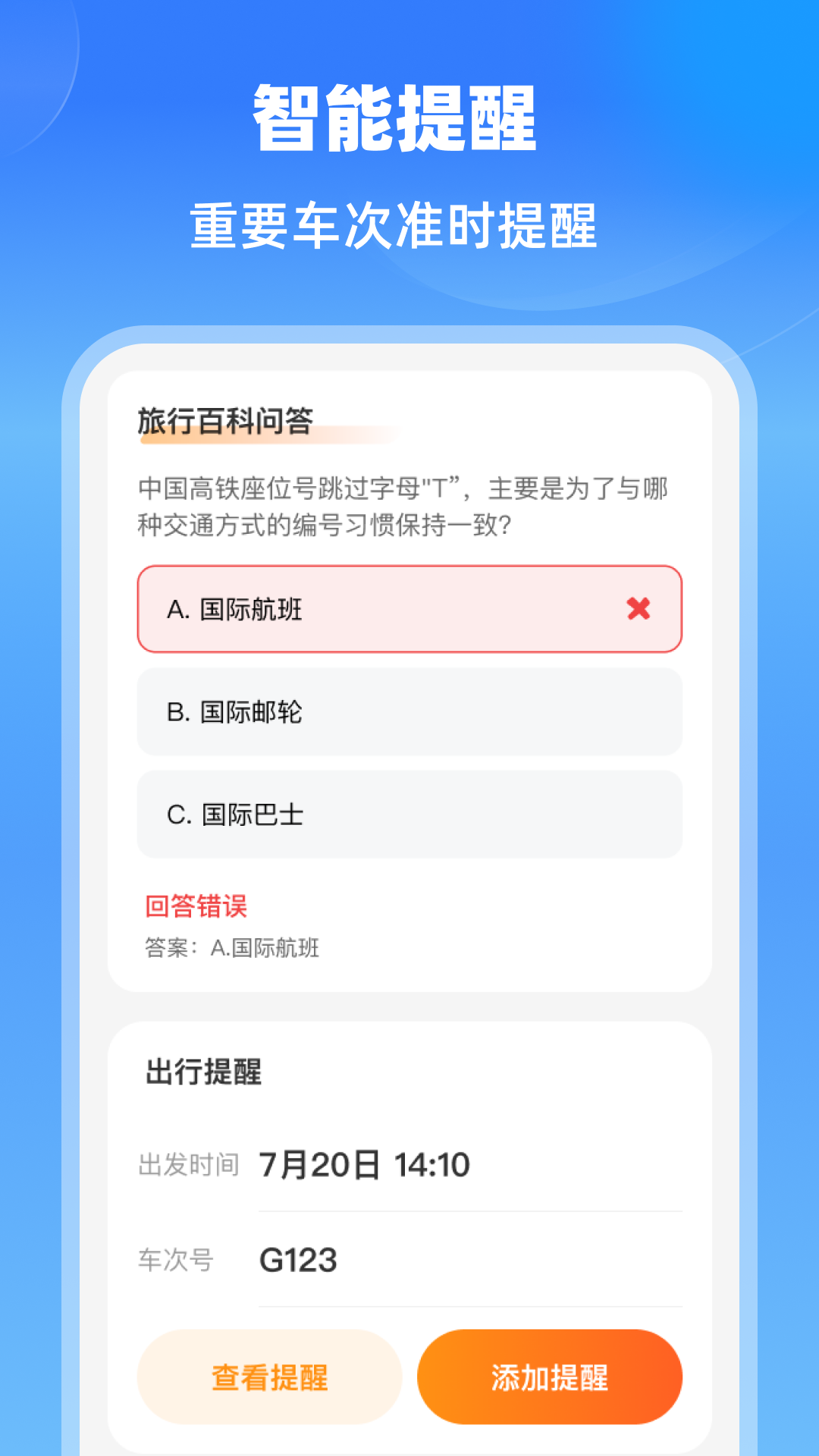Select answer option C 国际巴士
Image resolution: width=819 pixels, height=1456 pixels.
pos(409,814)
